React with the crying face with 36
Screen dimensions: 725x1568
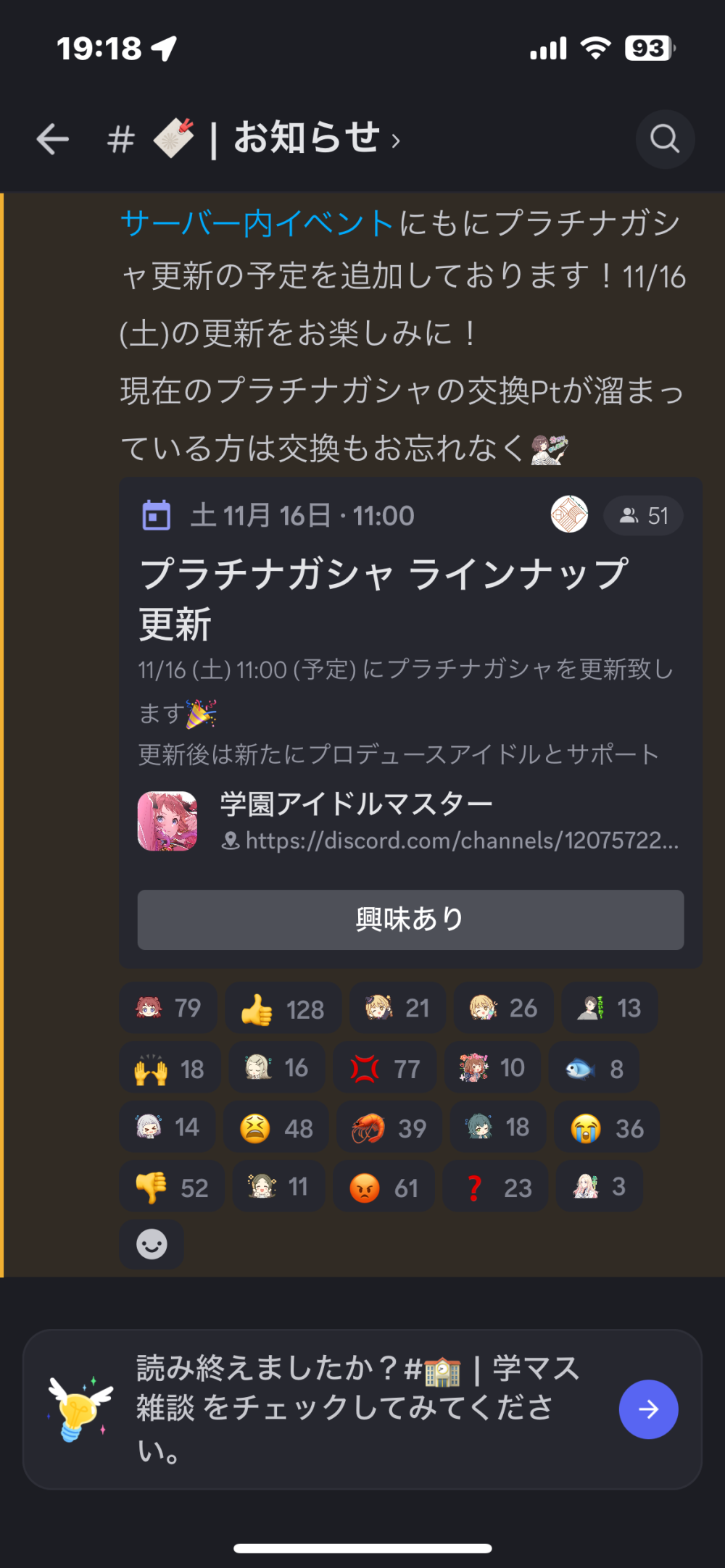[x=607, y=1128]
